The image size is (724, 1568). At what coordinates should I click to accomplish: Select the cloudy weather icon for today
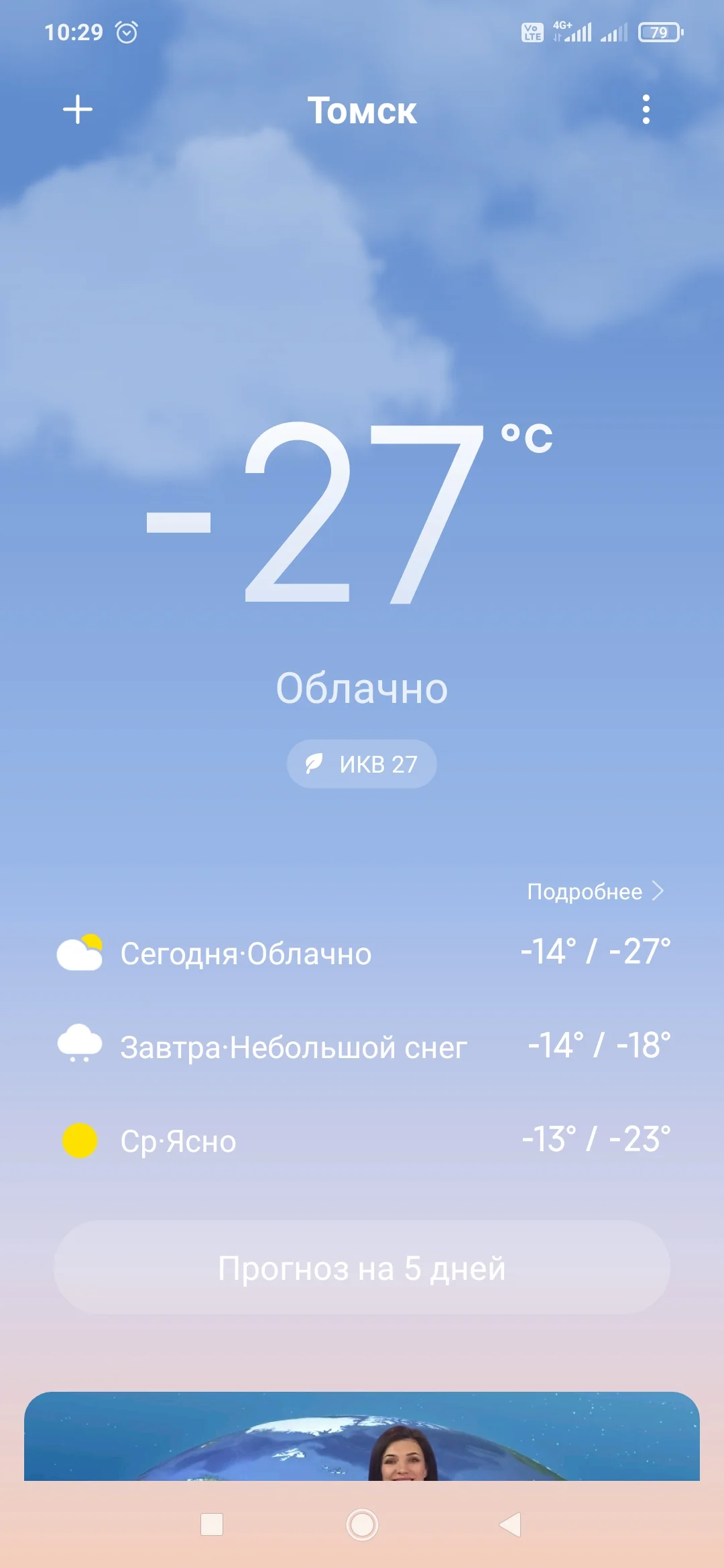(x=79, y=953)
